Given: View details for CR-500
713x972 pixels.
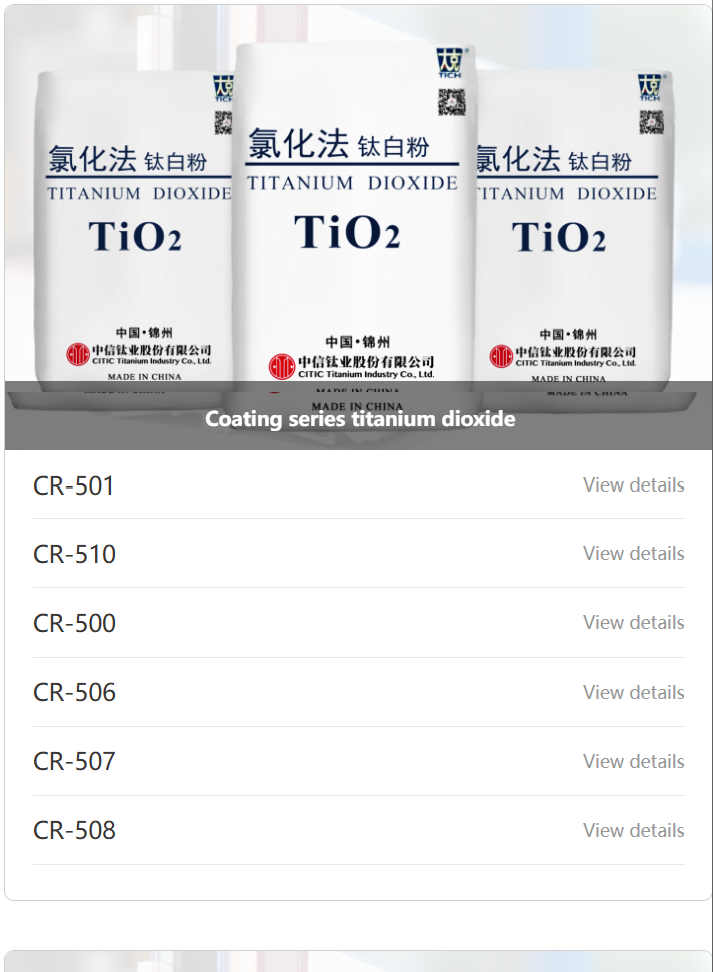Looking at the screenshot, I should [633, 623].
